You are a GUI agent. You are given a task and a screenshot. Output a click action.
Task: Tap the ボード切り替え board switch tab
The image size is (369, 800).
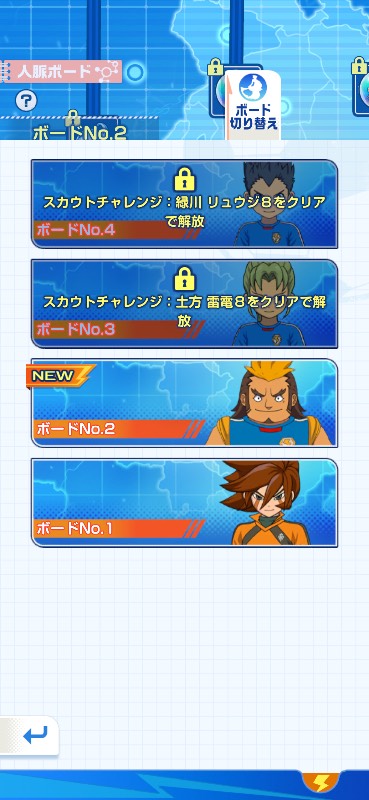pos(254,105)
